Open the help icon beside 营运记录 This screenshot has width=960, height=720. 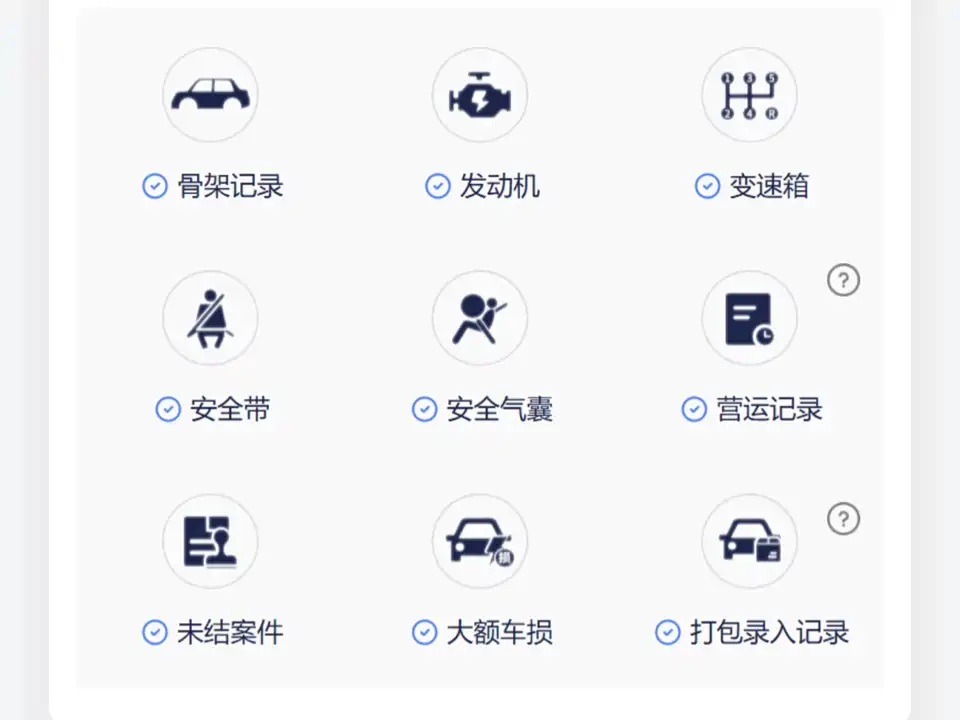coord(843,280)
